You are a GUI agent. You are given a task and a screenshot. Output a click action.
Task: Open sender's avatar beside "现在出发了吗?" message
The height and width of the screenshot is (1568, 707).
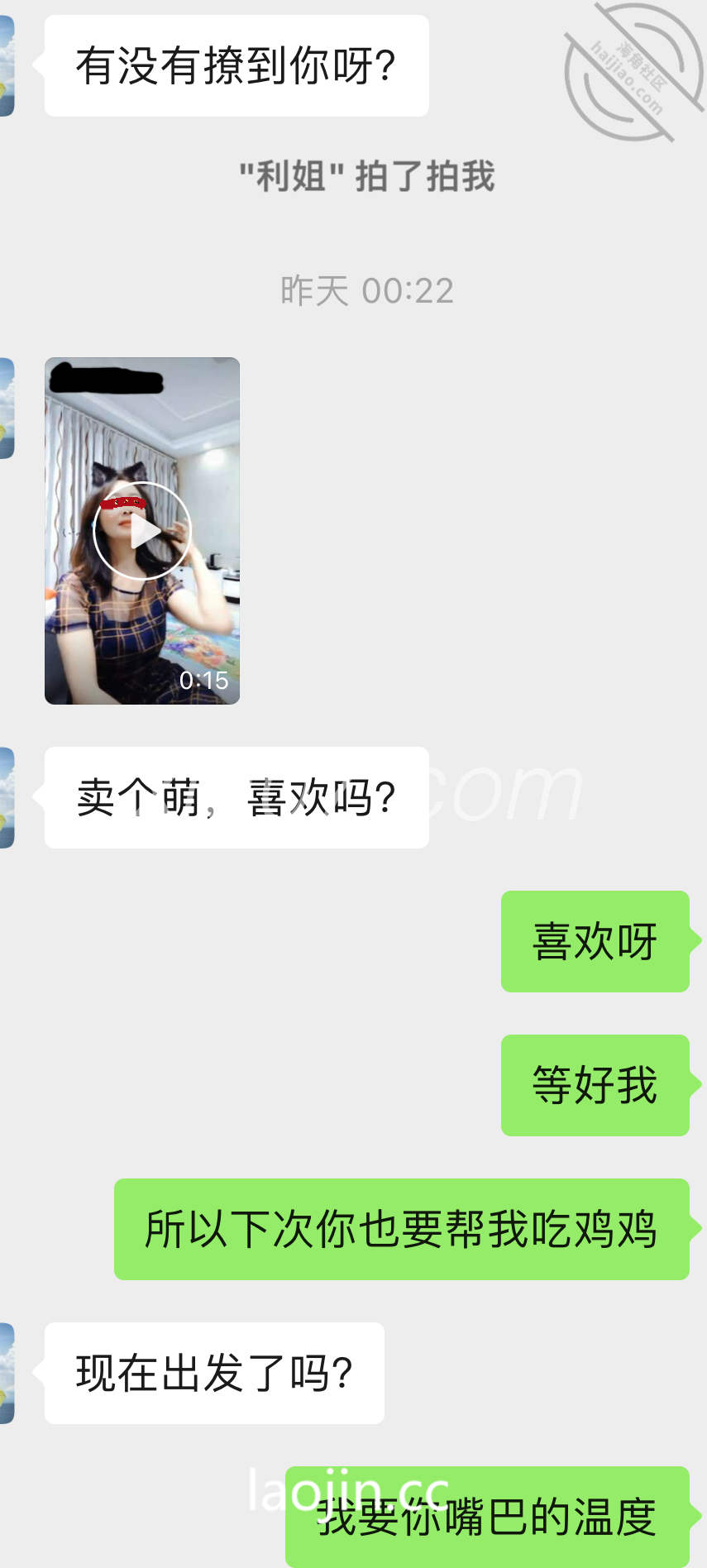point(7,1374)
